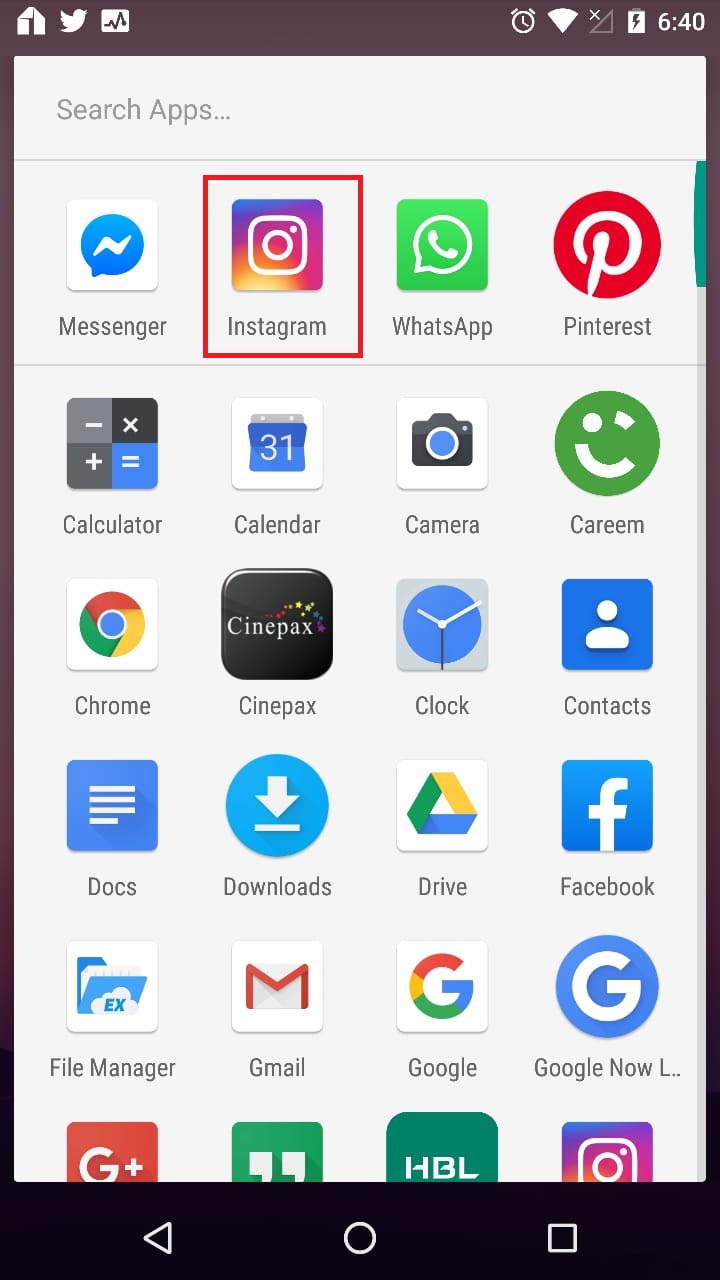This screenshot has width=720, height=1280.
Task: Go to home screen via navigation bar
Action: (x=360, y=1238)
